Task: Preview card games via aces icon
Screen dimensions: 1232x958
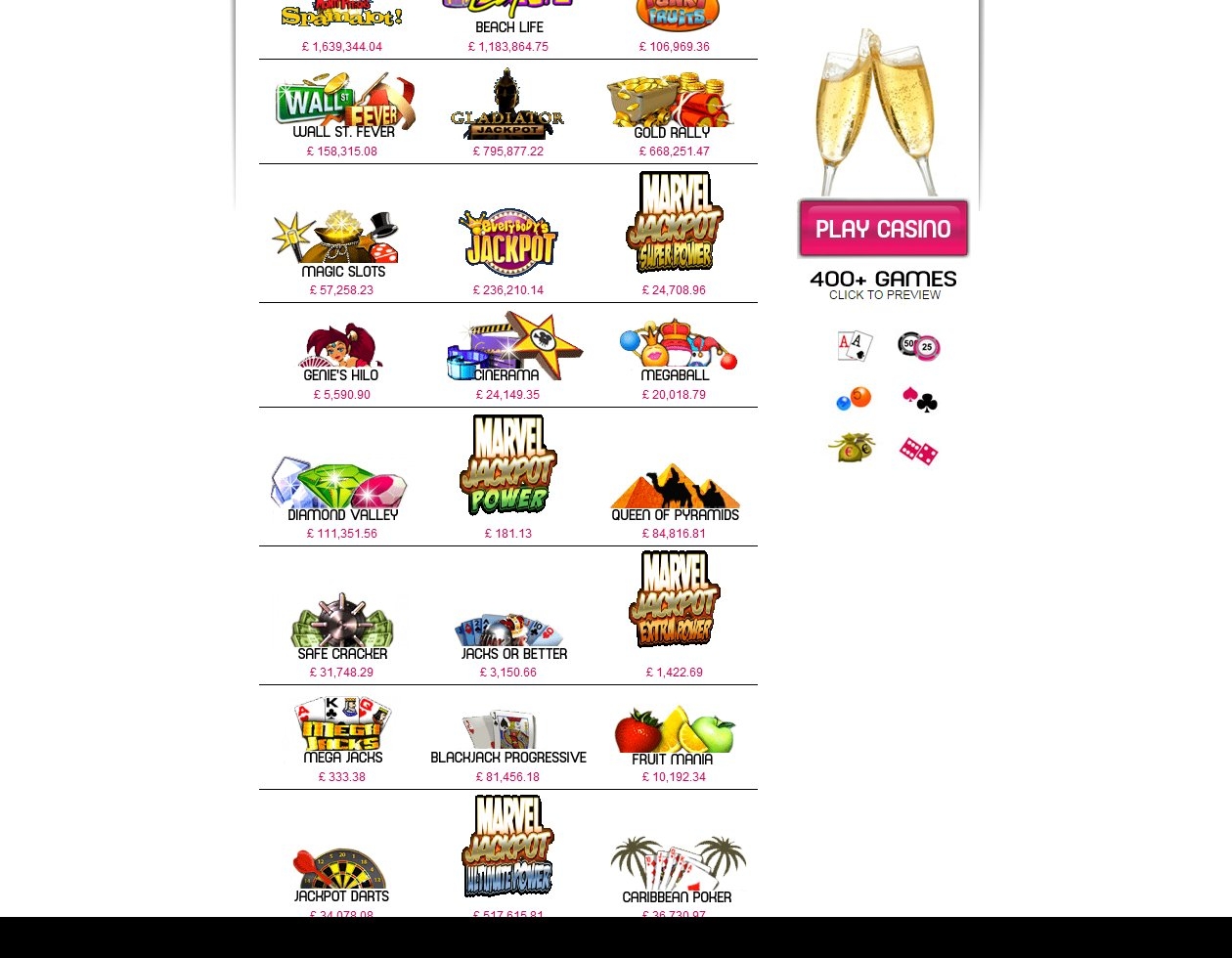Action: 854,346
